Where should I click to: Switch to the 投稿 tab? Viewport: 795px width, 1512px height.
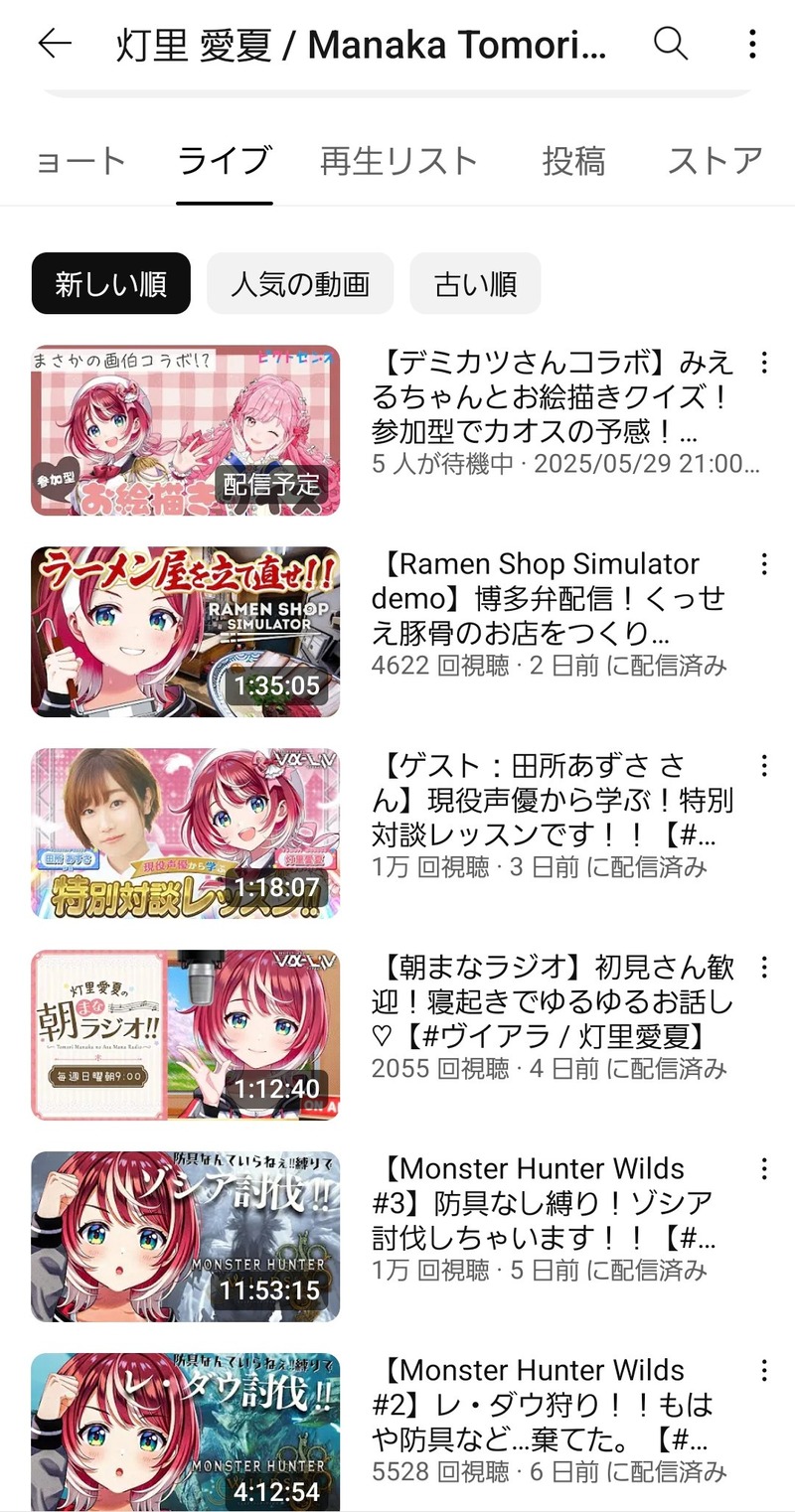click(x=573, y=161)
